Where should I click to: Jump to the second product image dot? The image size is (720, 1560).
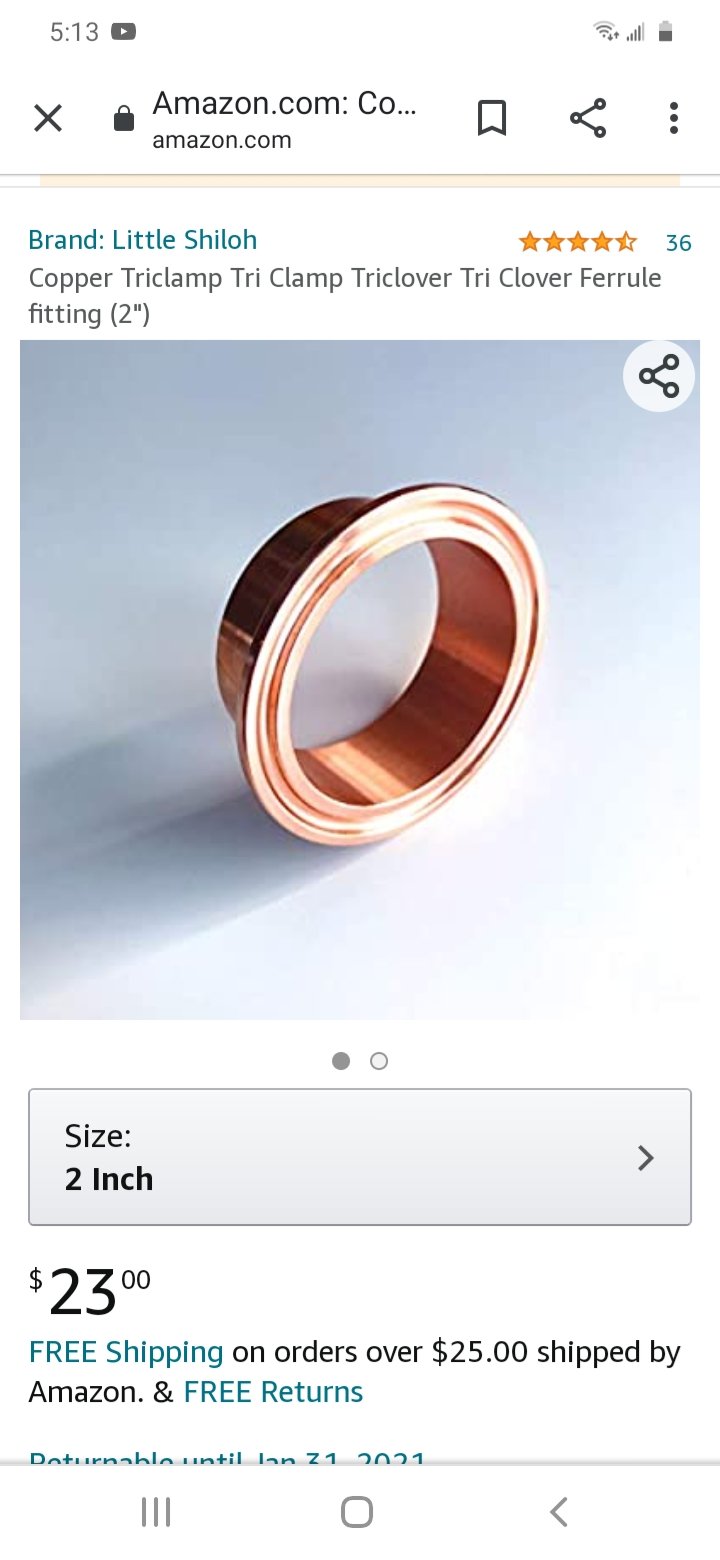(x=379, y=1061)
